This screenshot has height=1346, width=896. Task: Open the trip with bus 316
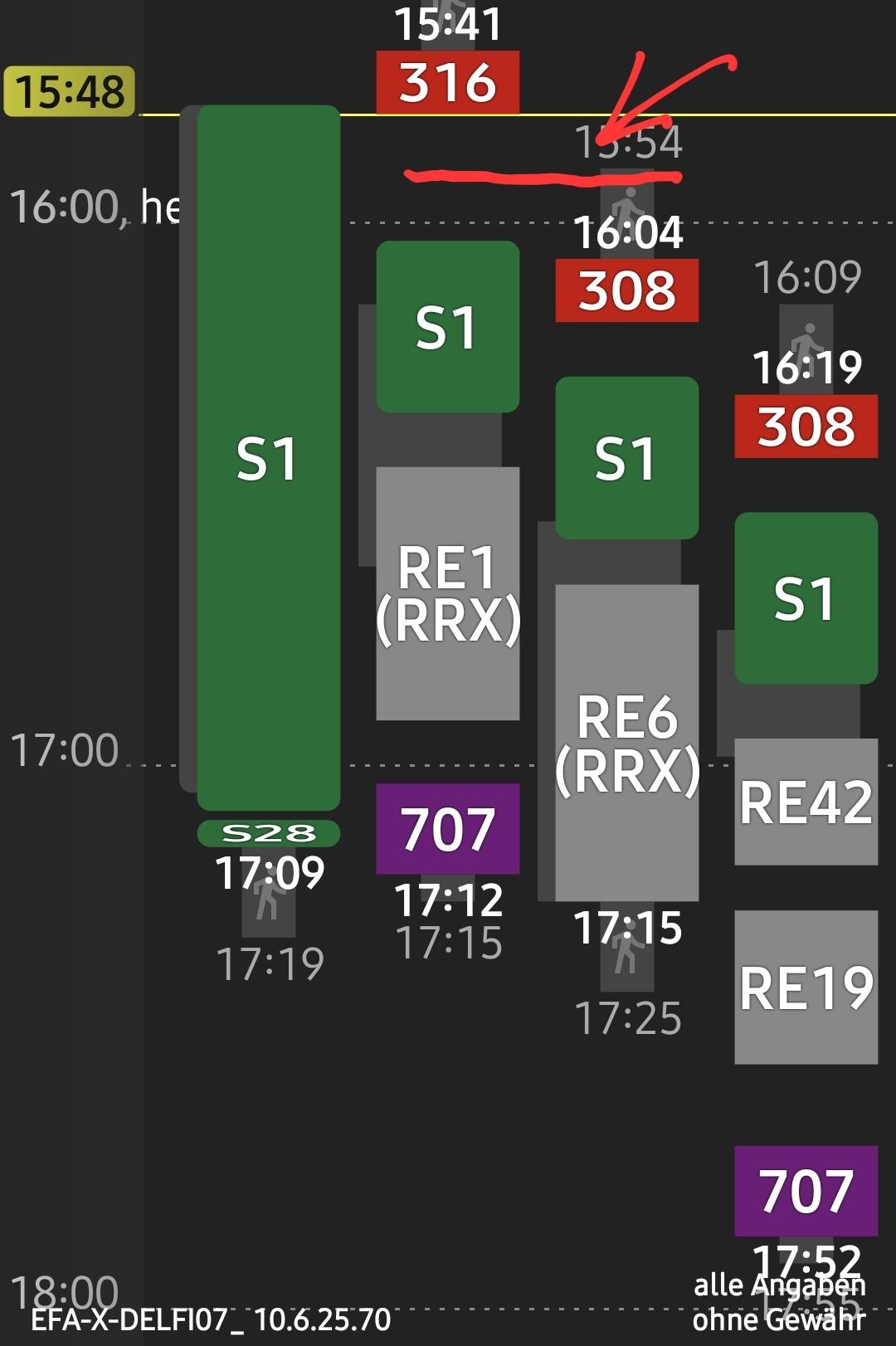(447, 83)
